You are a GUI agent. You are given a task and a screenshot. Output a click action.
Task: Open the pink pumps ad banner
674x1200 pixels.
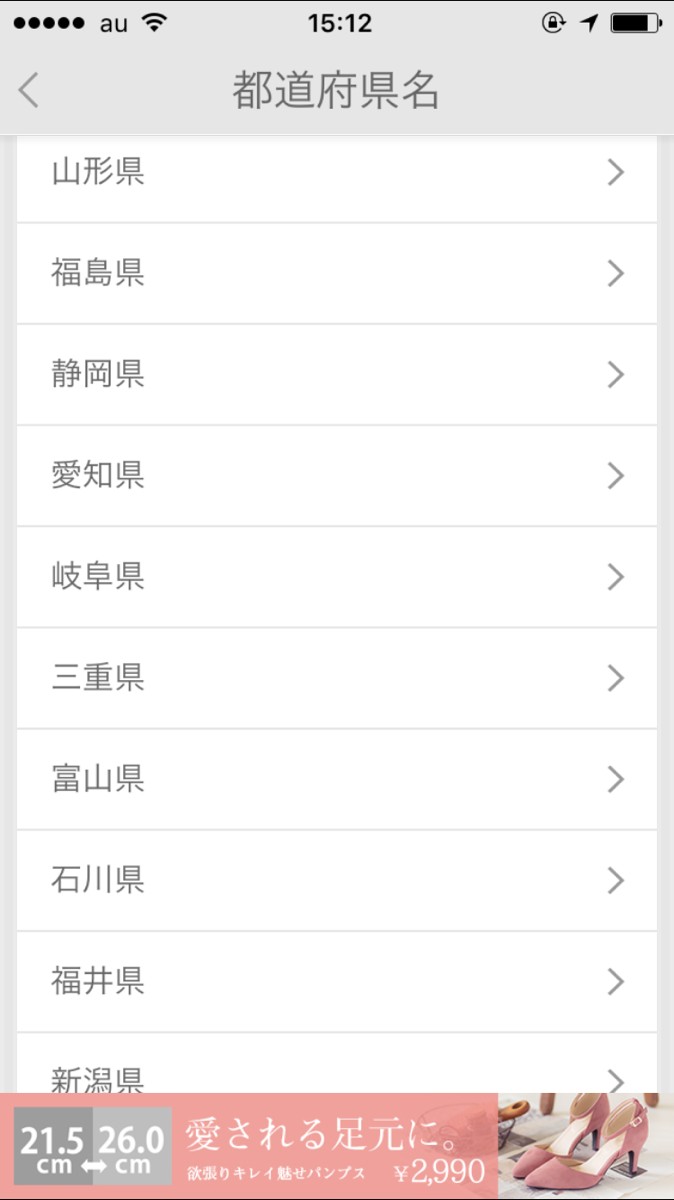336,1146
